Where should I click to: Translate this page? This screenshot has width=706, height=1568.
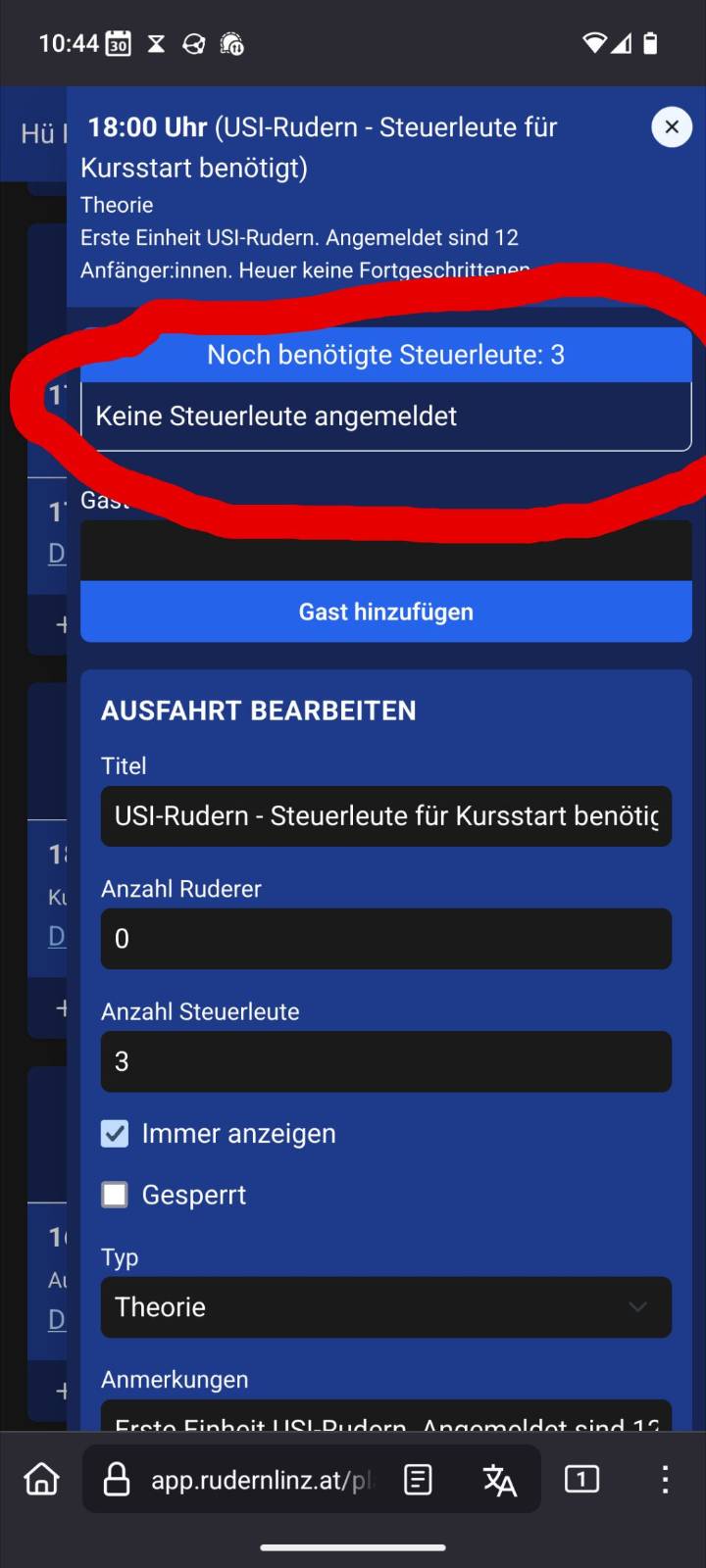point(500,1480)
